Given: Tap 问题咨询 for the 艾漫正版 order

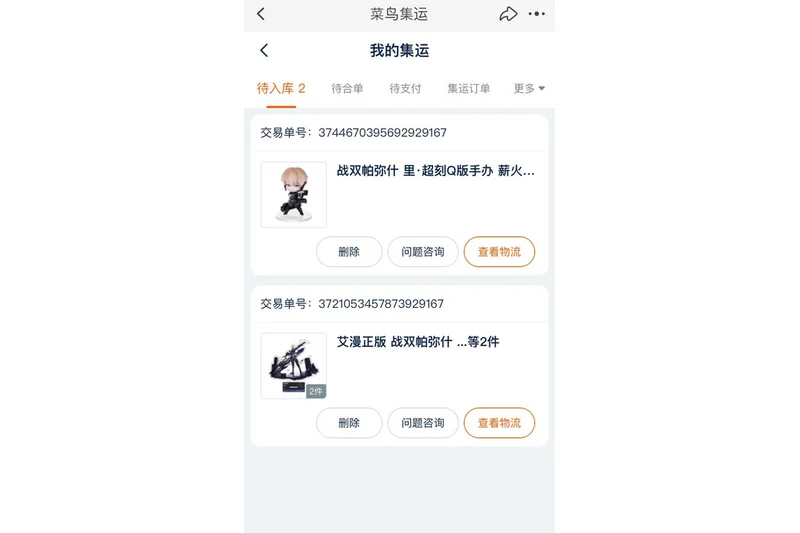Looking at the screenshot, I should pos(423,423).
